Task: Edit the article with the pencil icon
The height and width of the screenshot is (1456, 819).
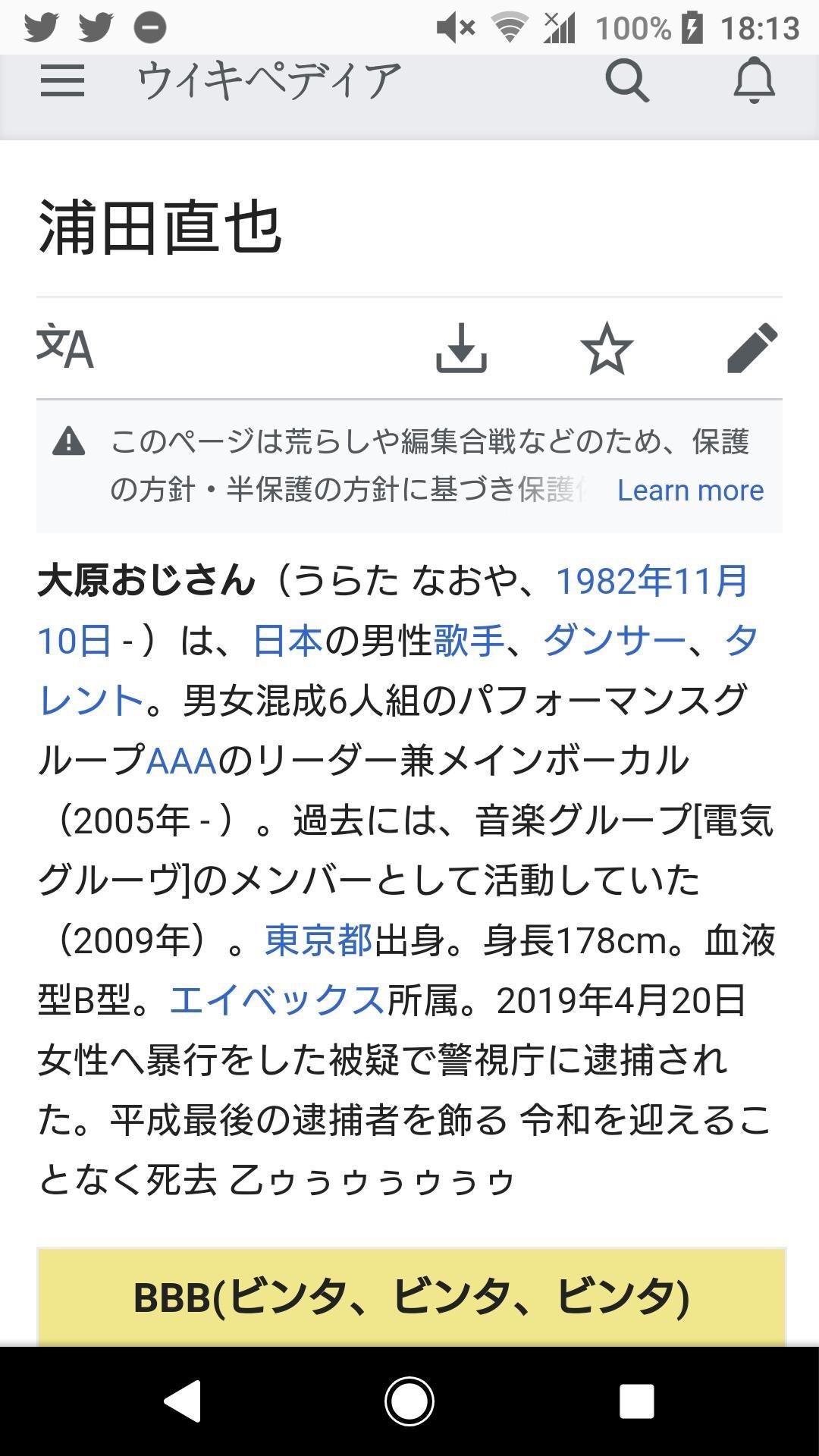Action: (x=752, y=348)
